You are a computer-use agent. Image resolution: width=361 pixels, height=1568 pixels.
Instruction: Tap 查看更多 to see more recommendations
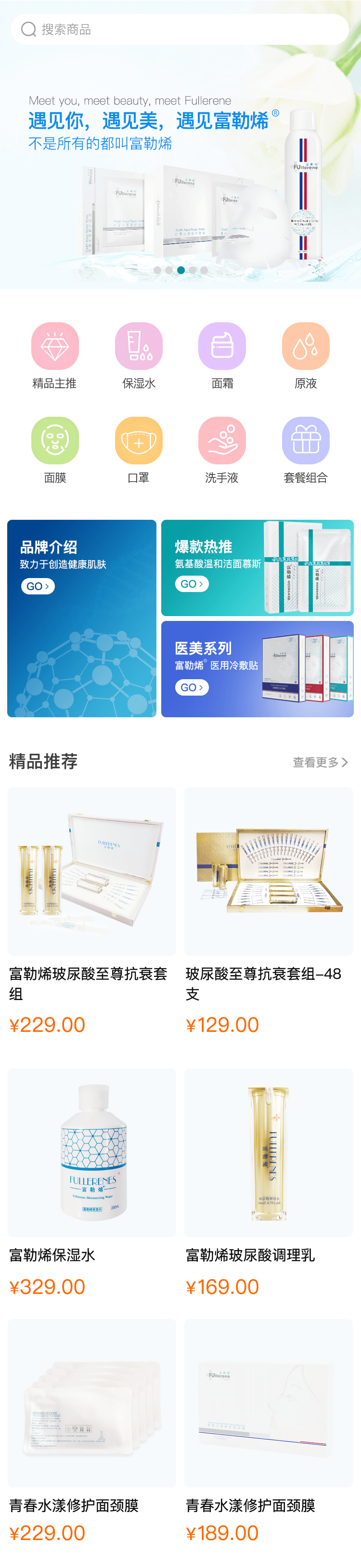point(320,762)
